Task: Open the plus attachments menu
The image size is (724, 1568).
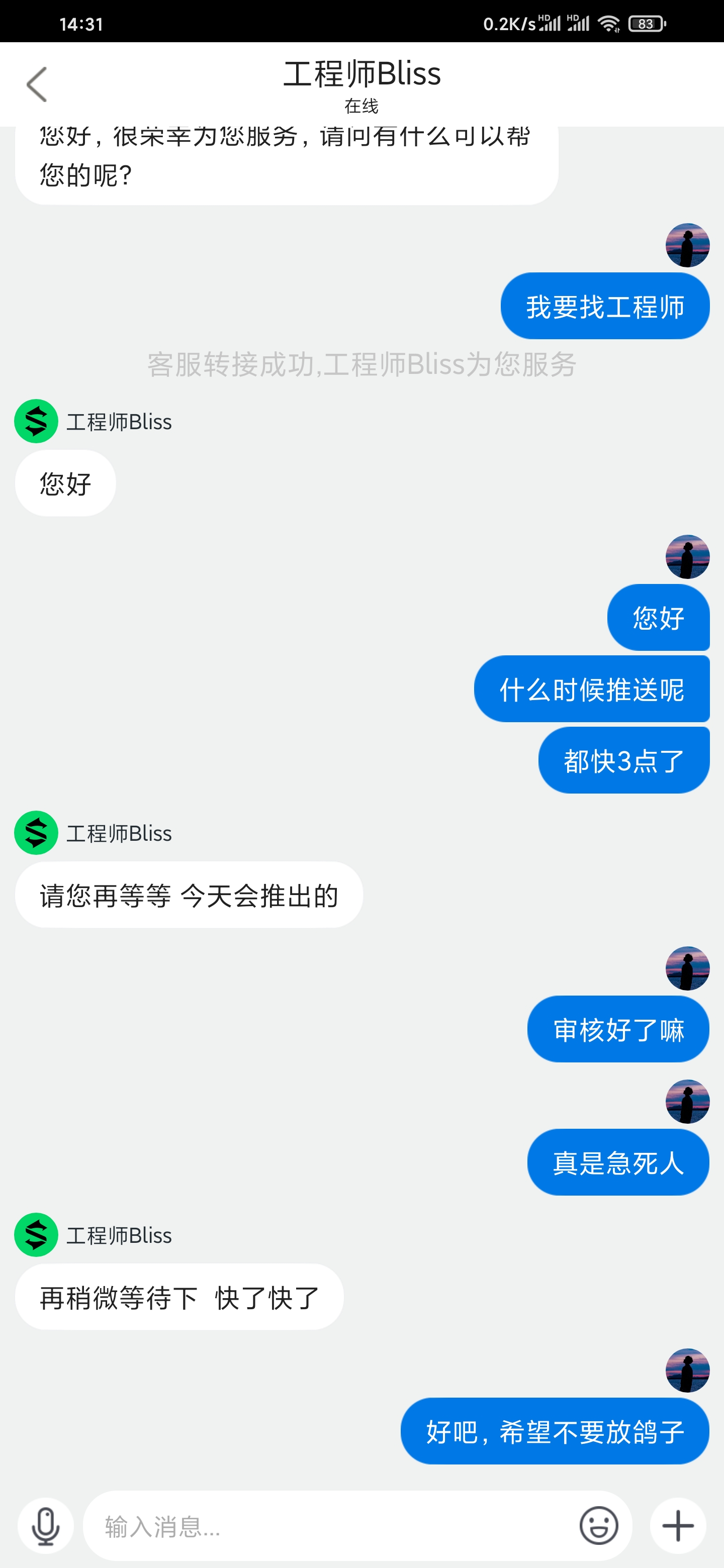Action: point(678,1526)
